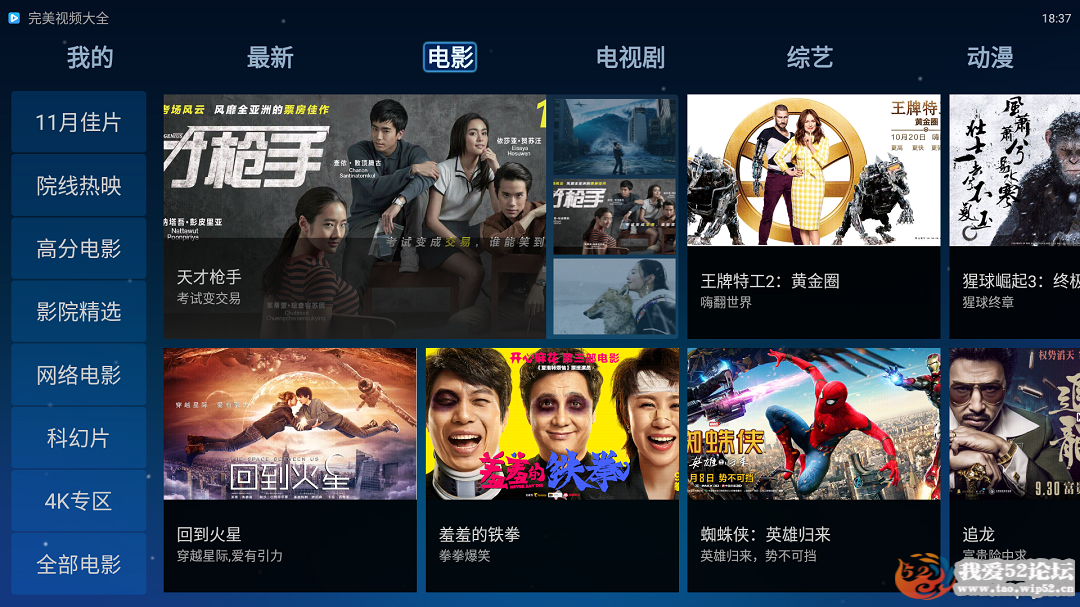1080x607 pixels.
Task: Switch to the 我的 tab
Action: coord(90,58)
